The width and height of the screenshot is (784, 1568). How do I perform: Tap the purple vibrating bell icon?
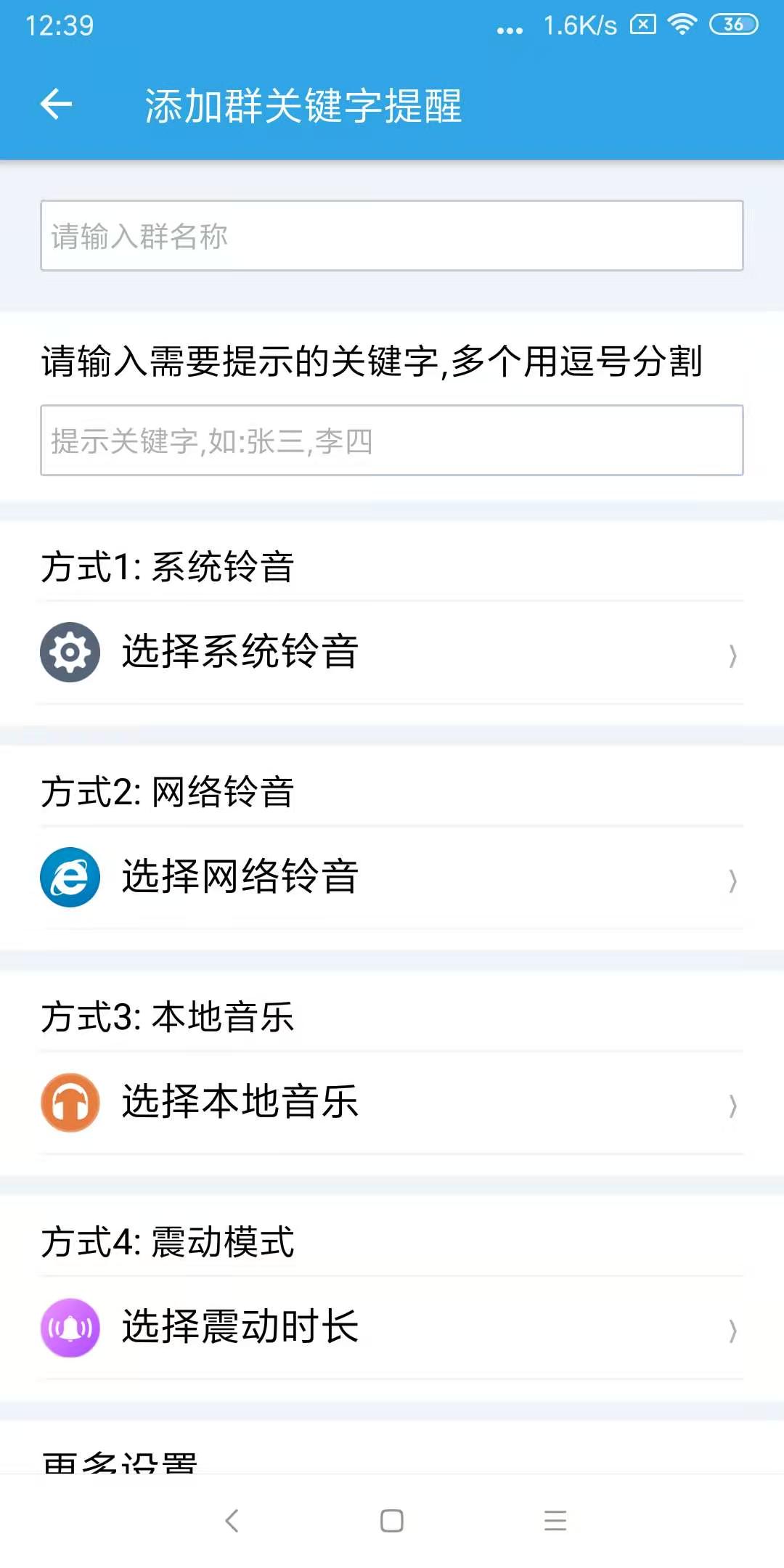click(70, 1328)
